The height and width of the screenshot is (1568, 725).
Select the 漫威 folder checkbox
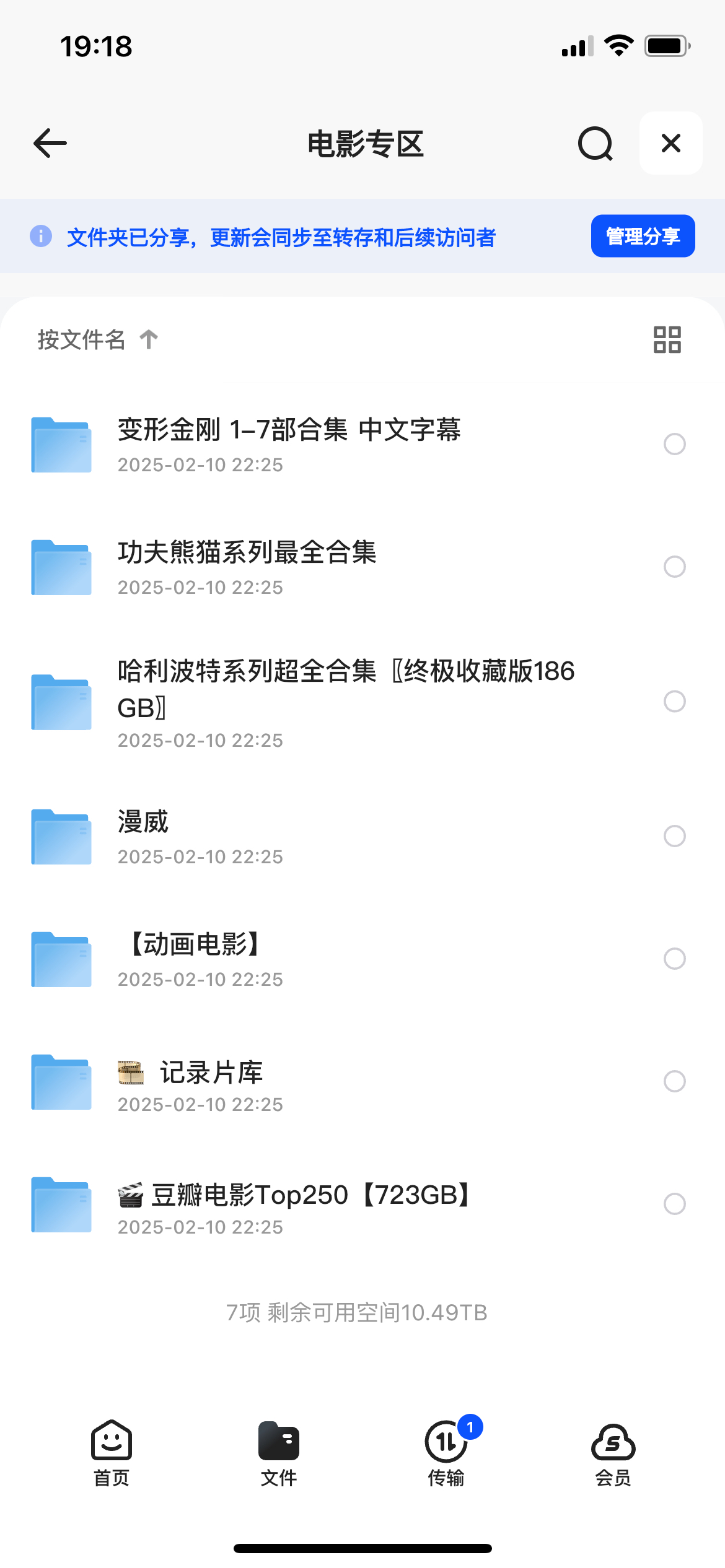pos(674,836)
